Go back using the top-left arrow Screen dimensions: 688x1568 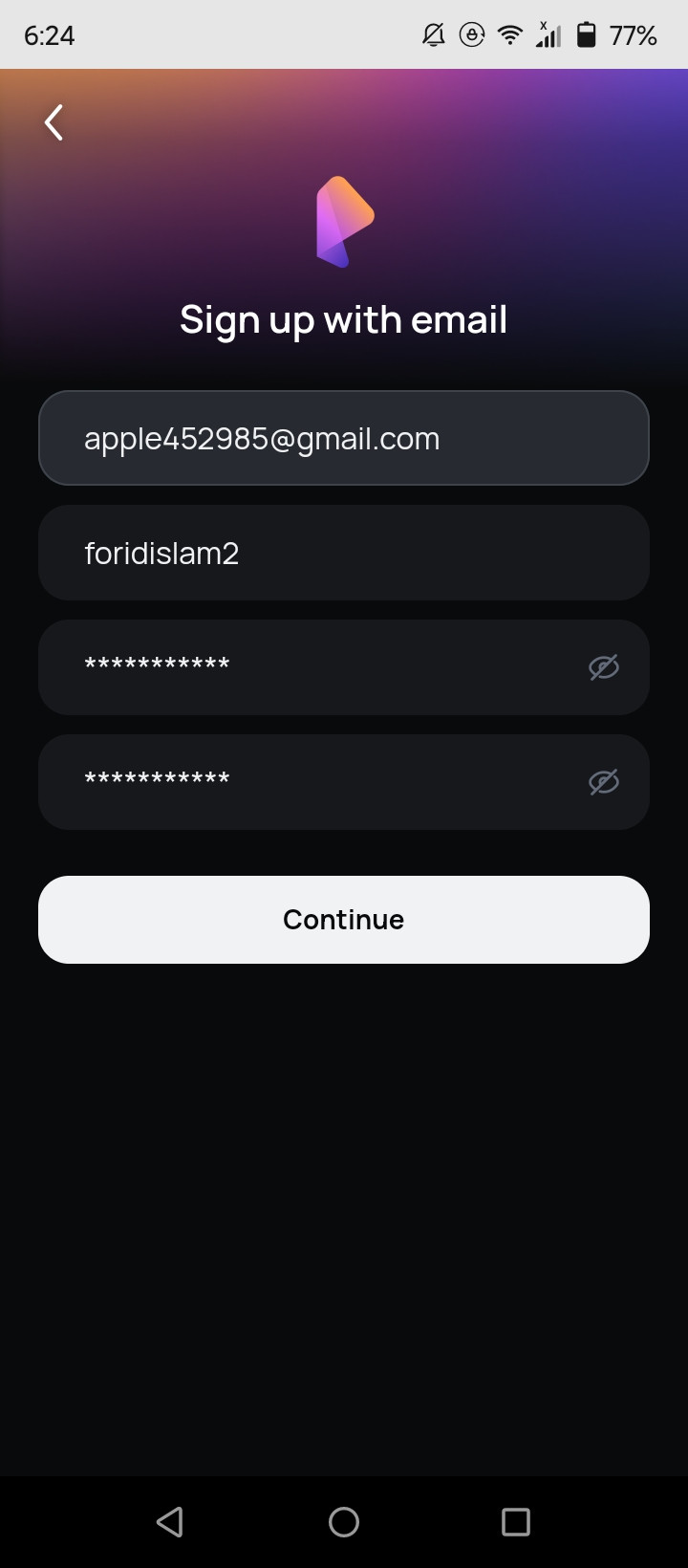(x=54, y=122)
